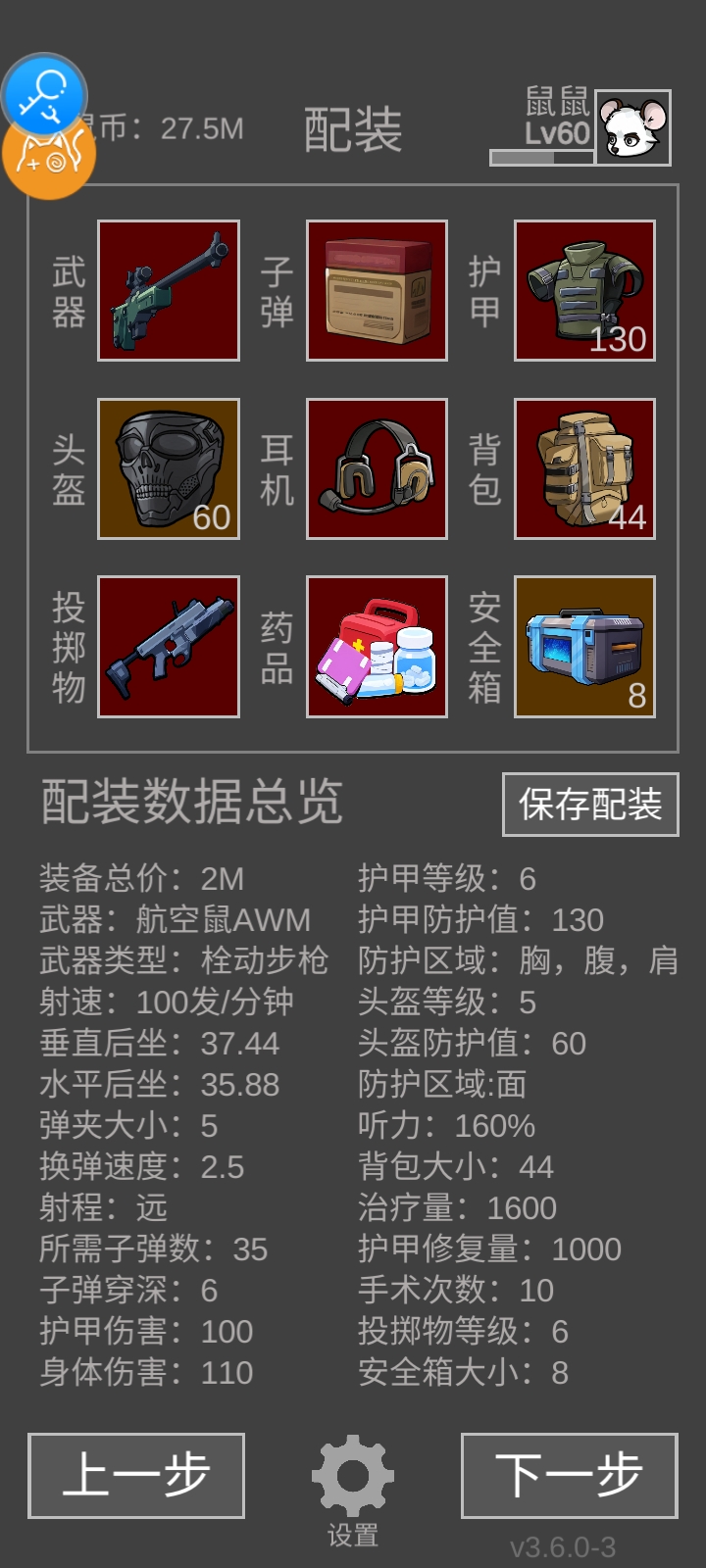Screen dimensions: 706x1568
Task: Open the 投掷物 throwable slot
Action: click(169, 647)
